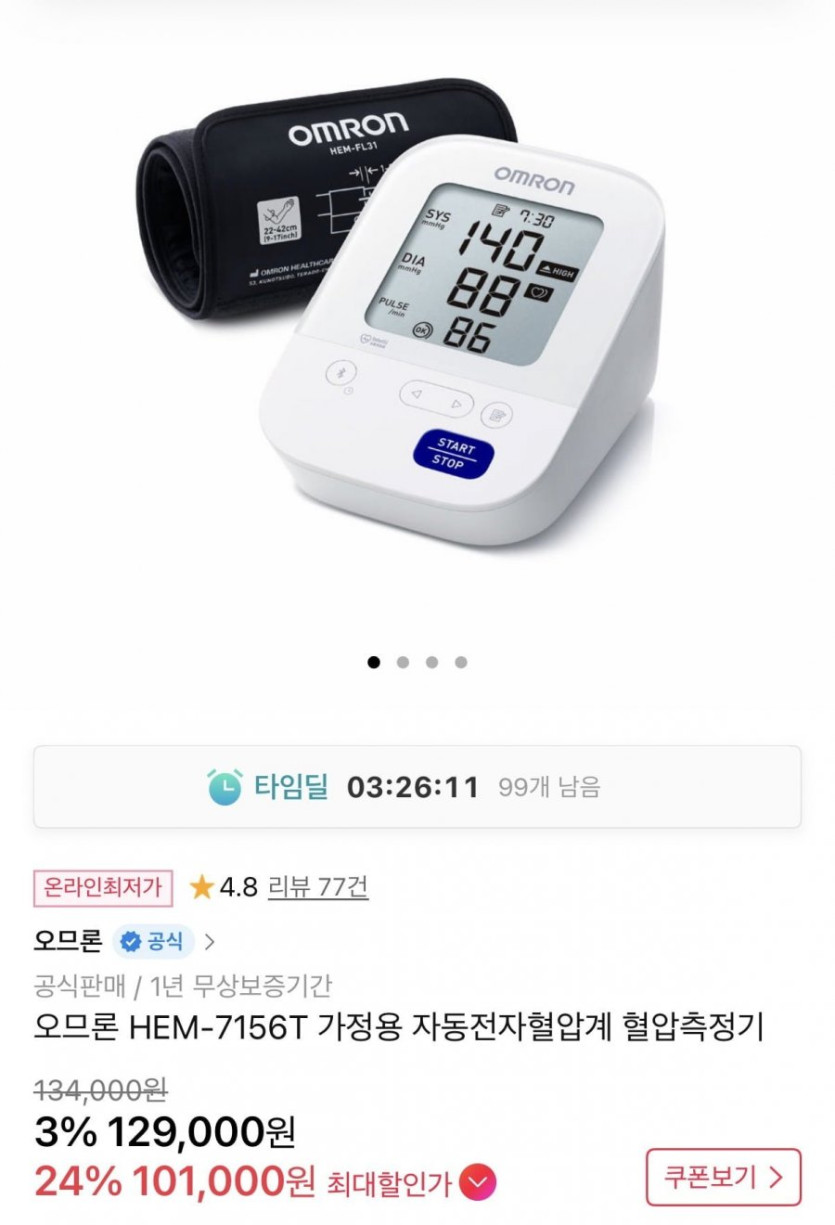Screen dimensions: 835x1225
Task: Open the 쿠폰보기 coupon button
Action: pyautogui.click(x=723, y=1177)
